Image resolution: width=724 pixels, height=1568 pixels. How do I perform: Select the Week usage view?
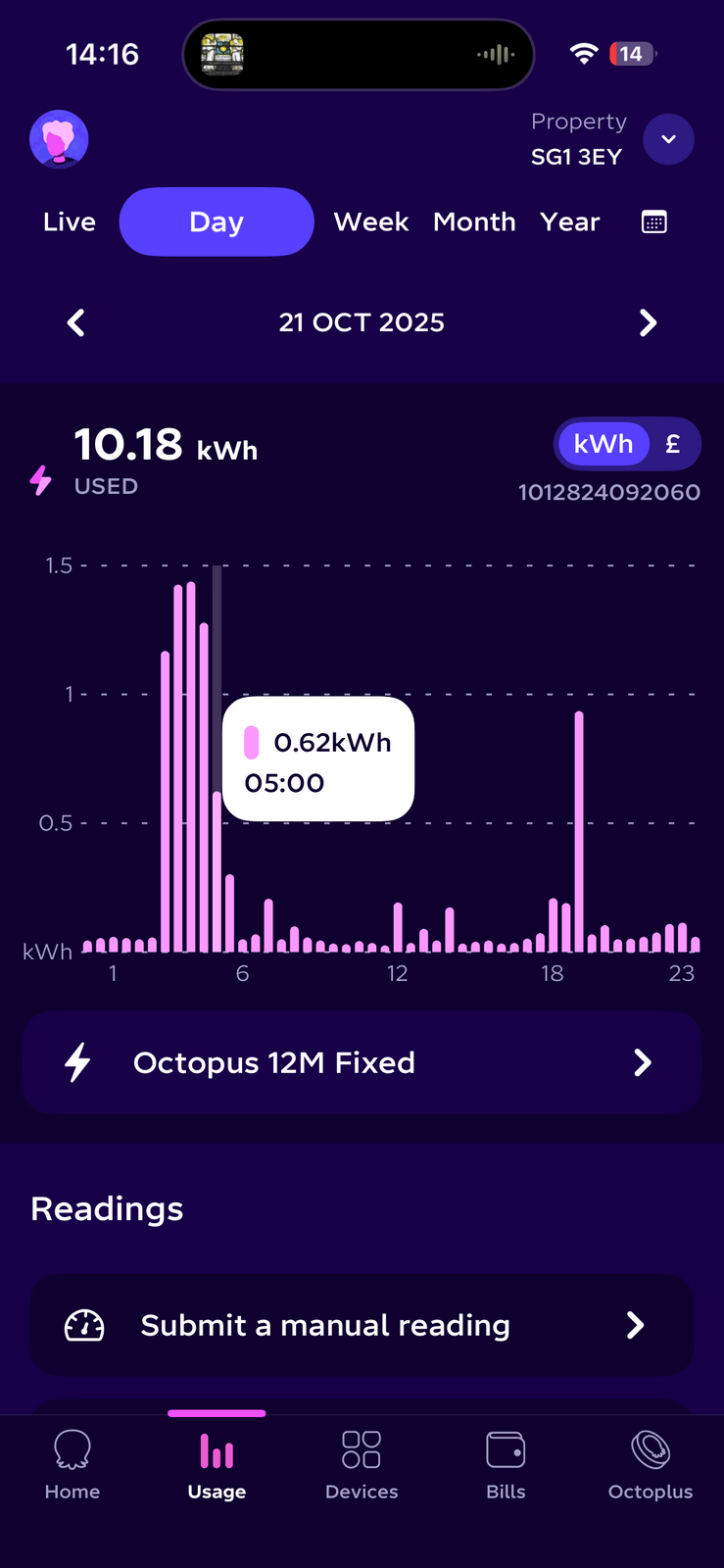tap(370, 222)
